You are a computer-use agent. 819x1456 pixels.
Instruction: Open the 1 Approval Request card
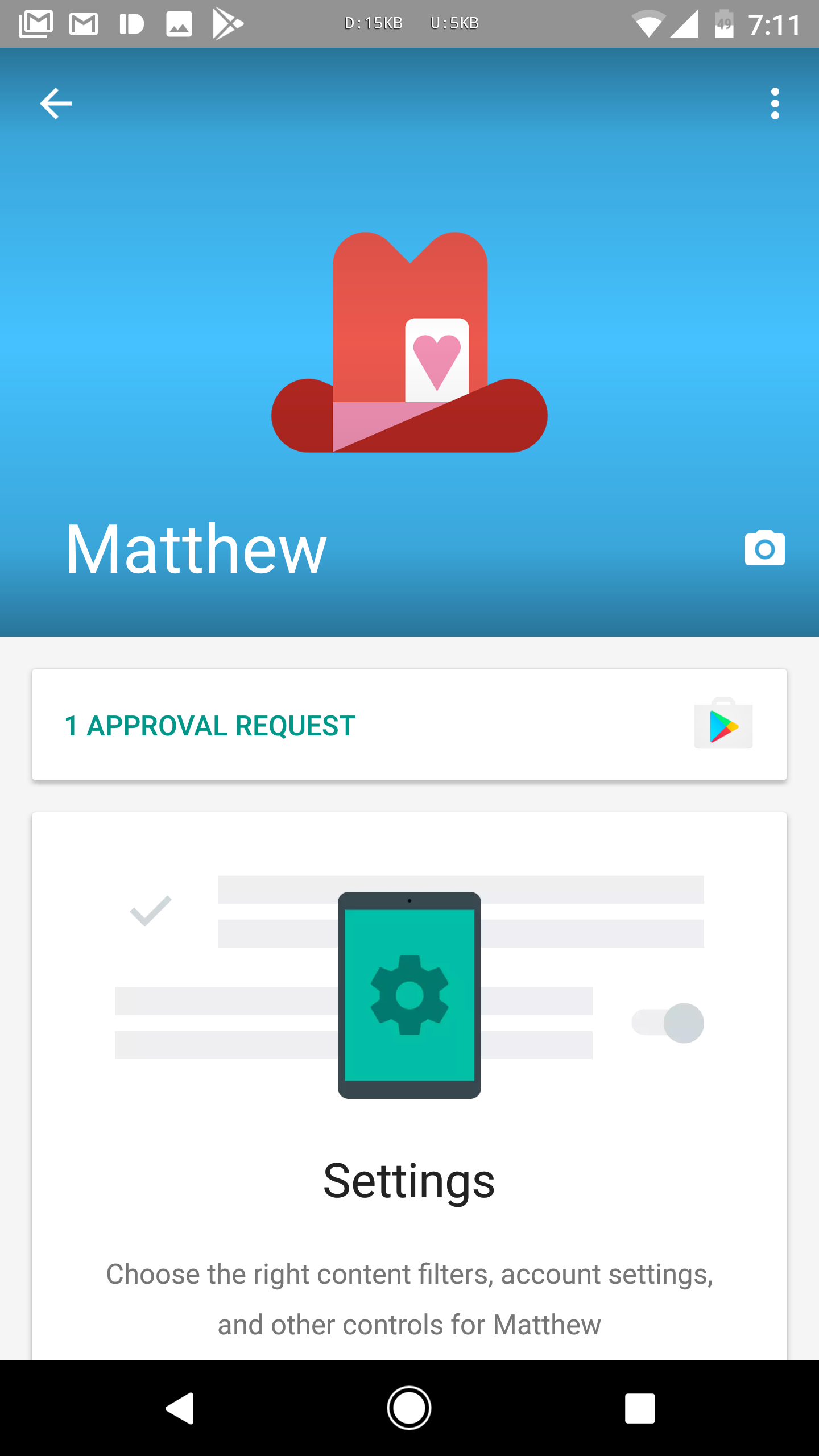(x=409, y=725)
